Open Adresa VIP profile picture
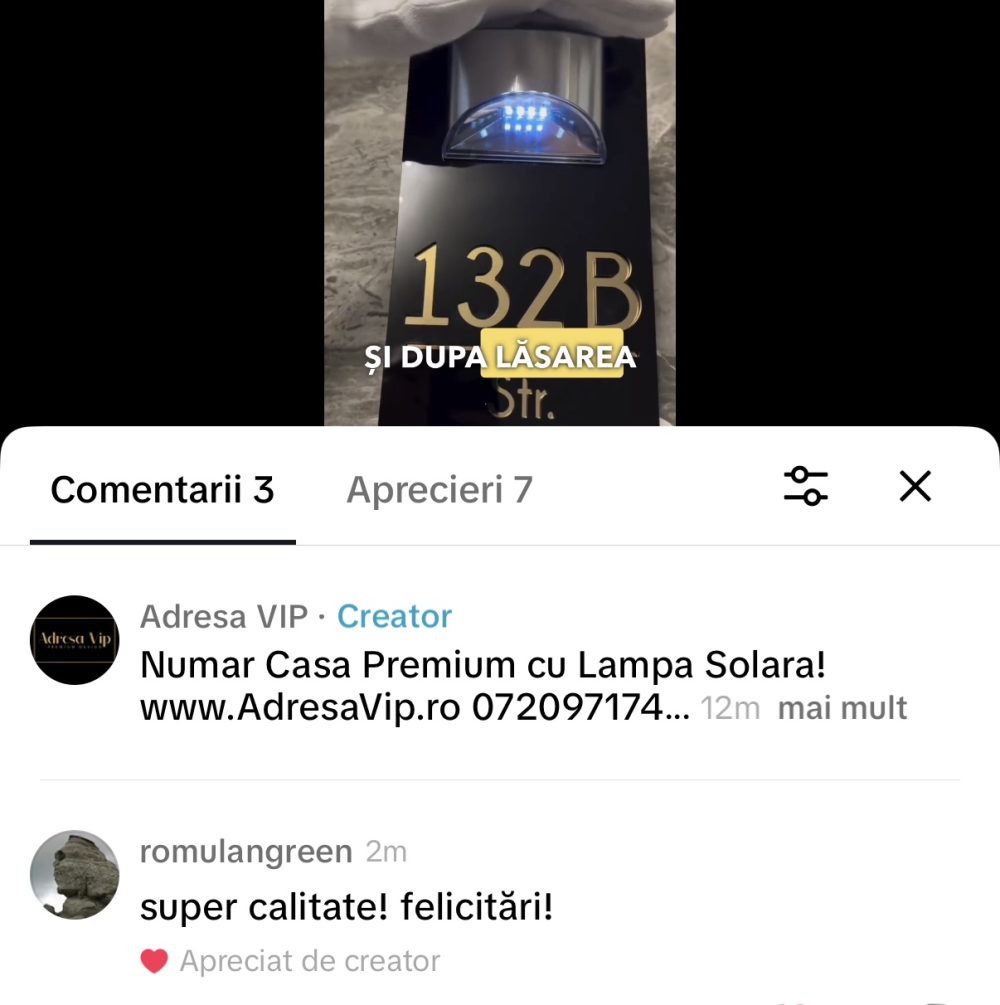Viewport: 1000px width, 1005px height. pos(75,640)
